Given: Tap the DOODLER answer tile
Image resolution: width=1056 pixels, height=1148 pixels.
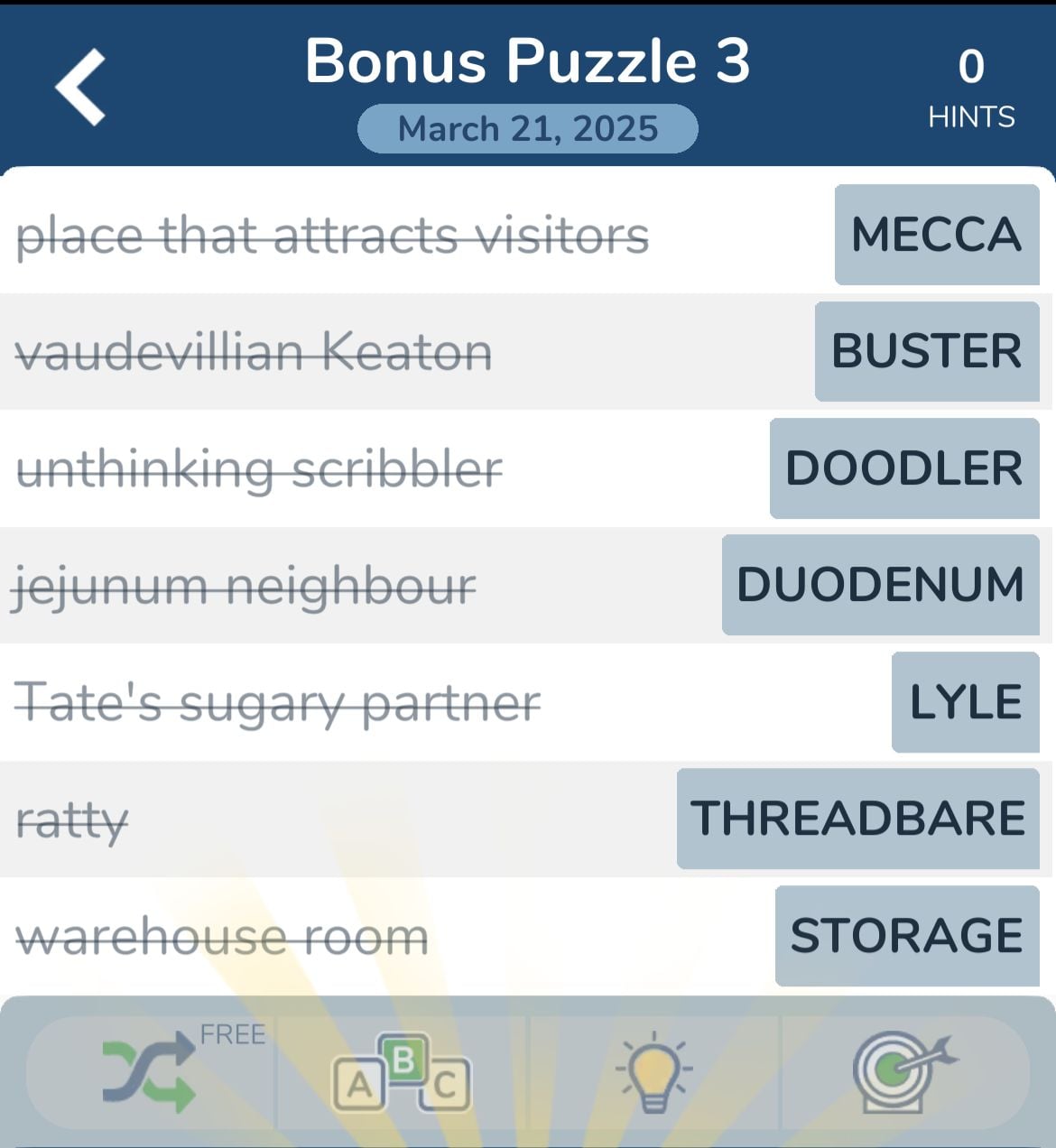Looking at the screenshot, I should click(904, 468).
